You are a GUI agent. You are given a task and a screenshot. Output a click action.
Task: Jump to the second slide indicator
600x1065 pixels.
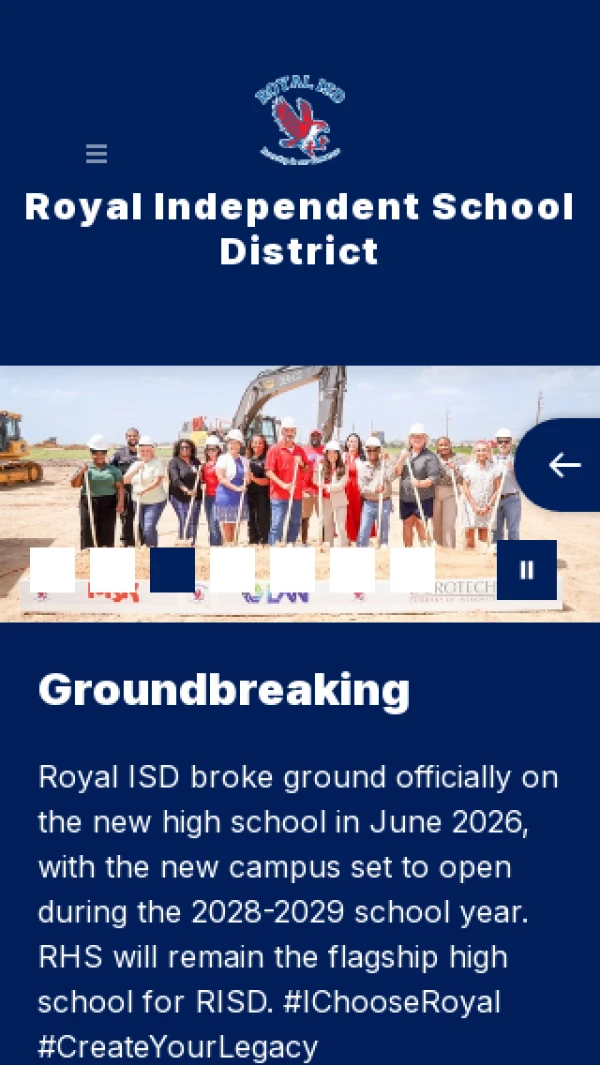click(x=112, y=570)
